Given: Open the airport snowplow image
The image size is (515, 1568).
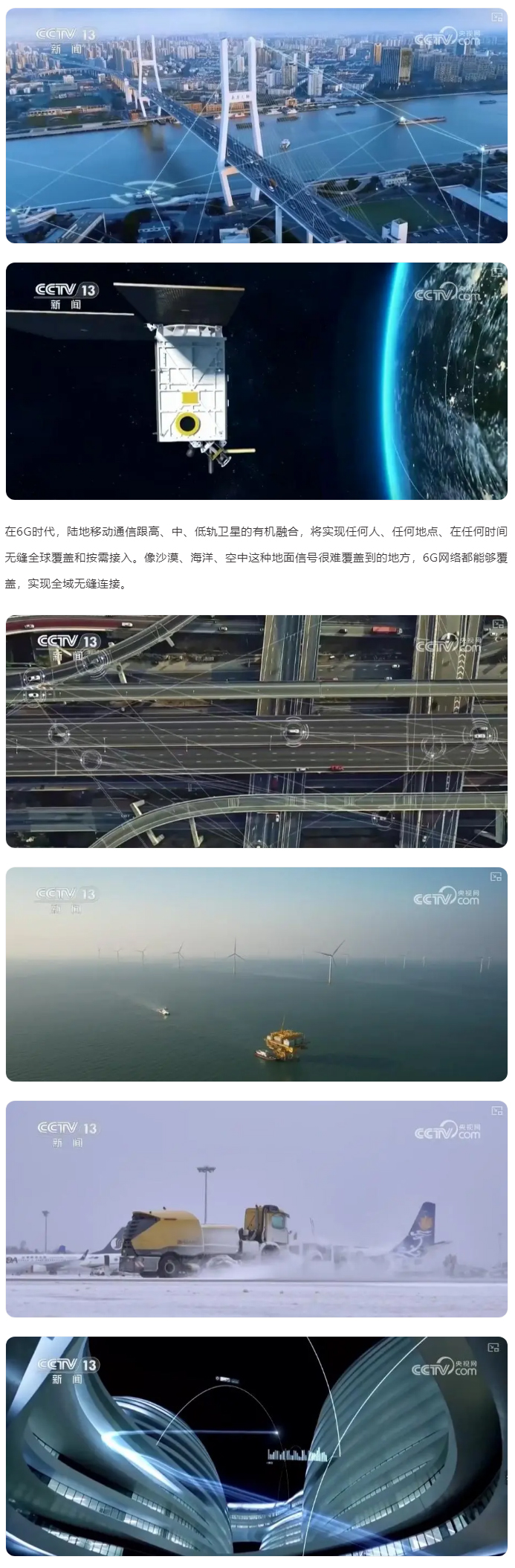Looking at the screenshot, I should click(256, 1208).
